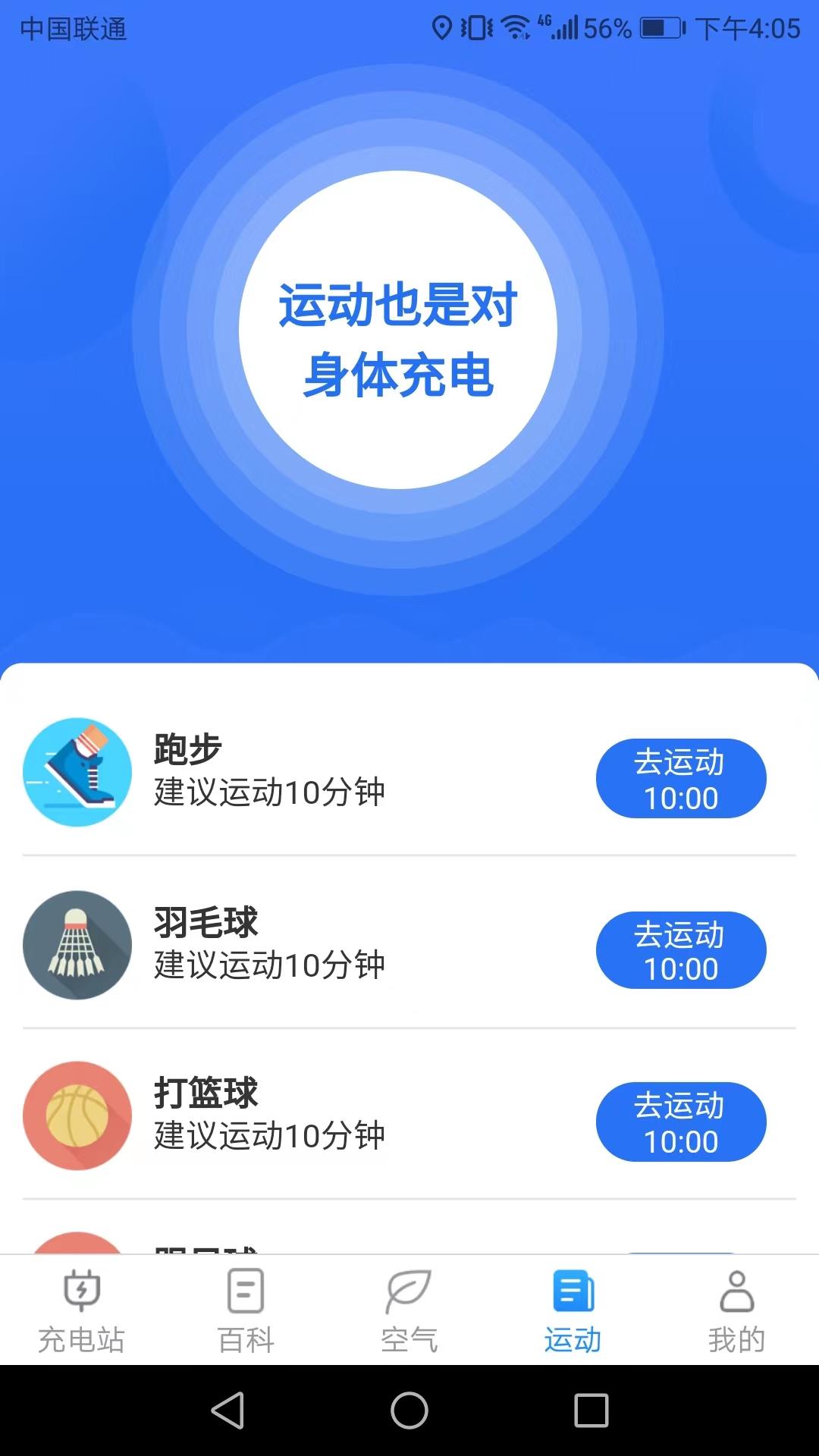Switch to the 充电站 tab

coord(82,1310)
